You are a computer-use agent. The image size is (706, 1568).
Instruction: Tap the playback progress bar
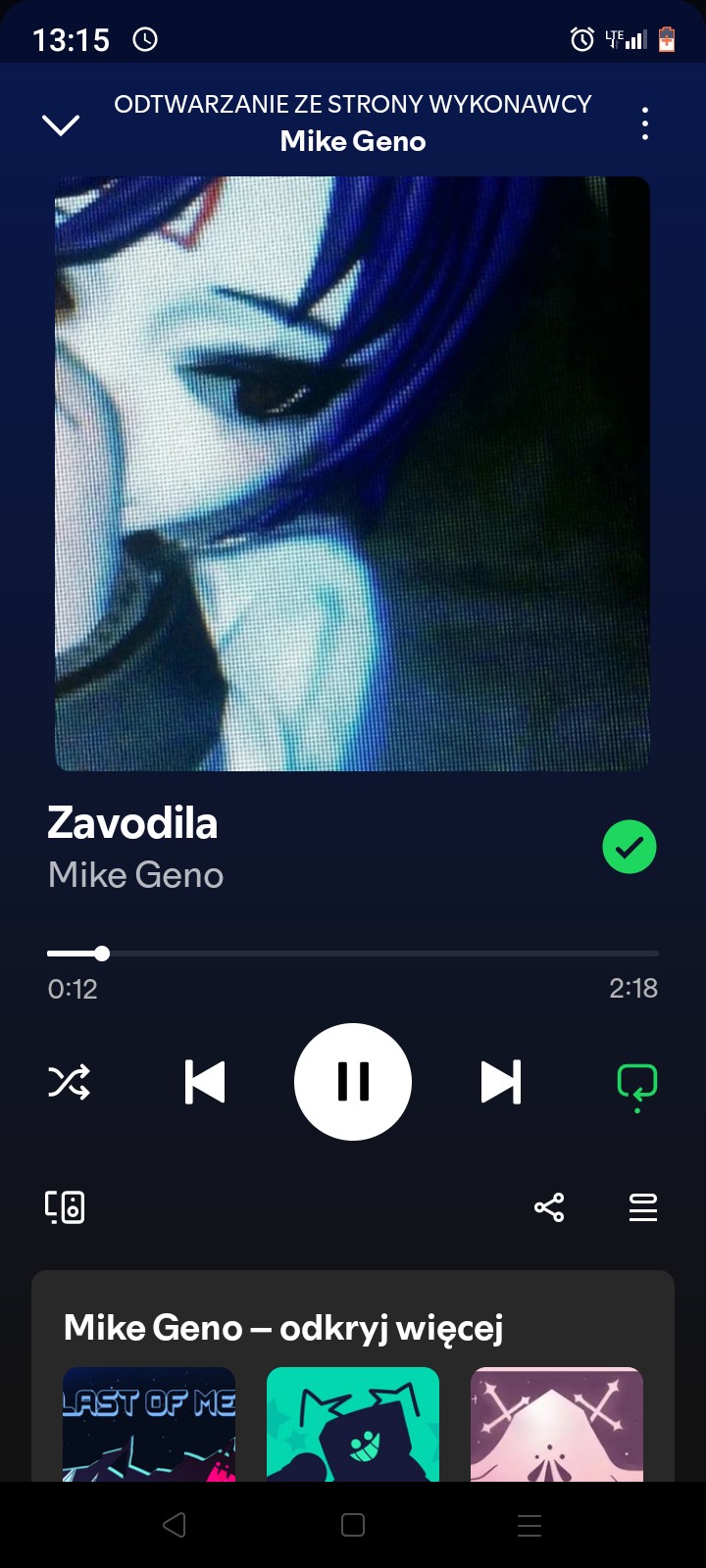tap(353, 953)
